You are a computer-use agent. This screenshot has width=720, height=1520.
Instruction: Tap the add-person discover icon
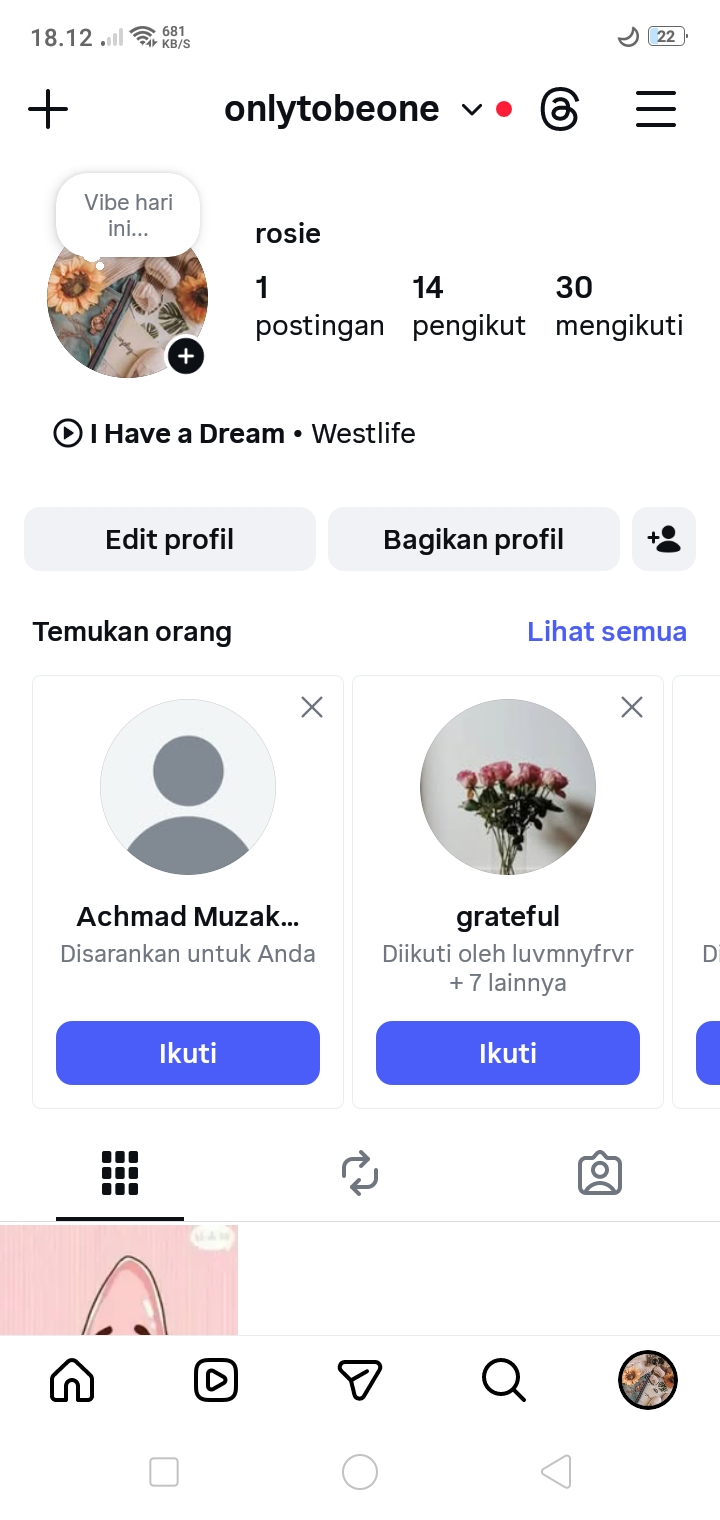[664, 540]
